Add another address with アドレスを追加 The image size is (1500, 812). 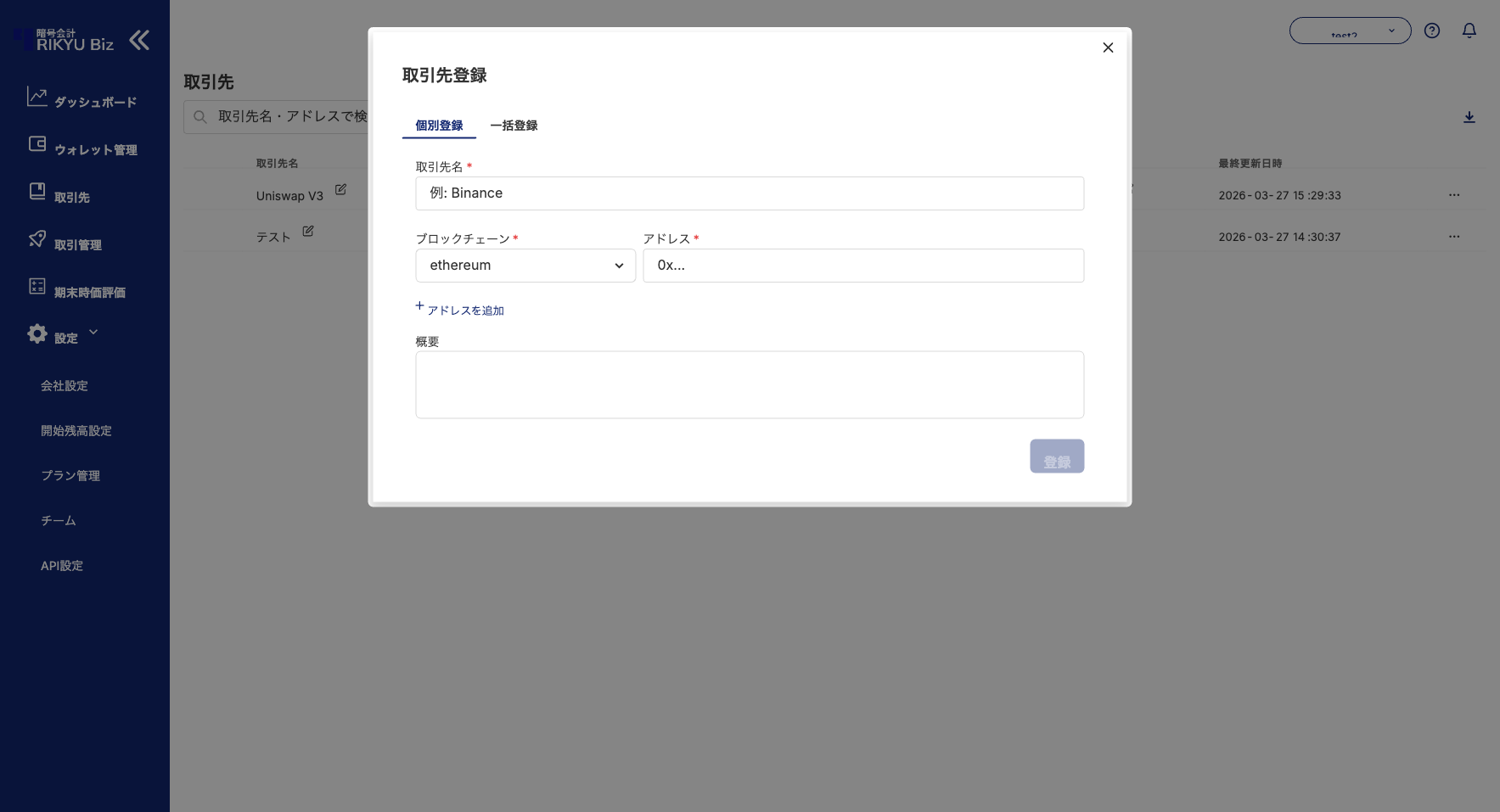click(x=460, y=310)
